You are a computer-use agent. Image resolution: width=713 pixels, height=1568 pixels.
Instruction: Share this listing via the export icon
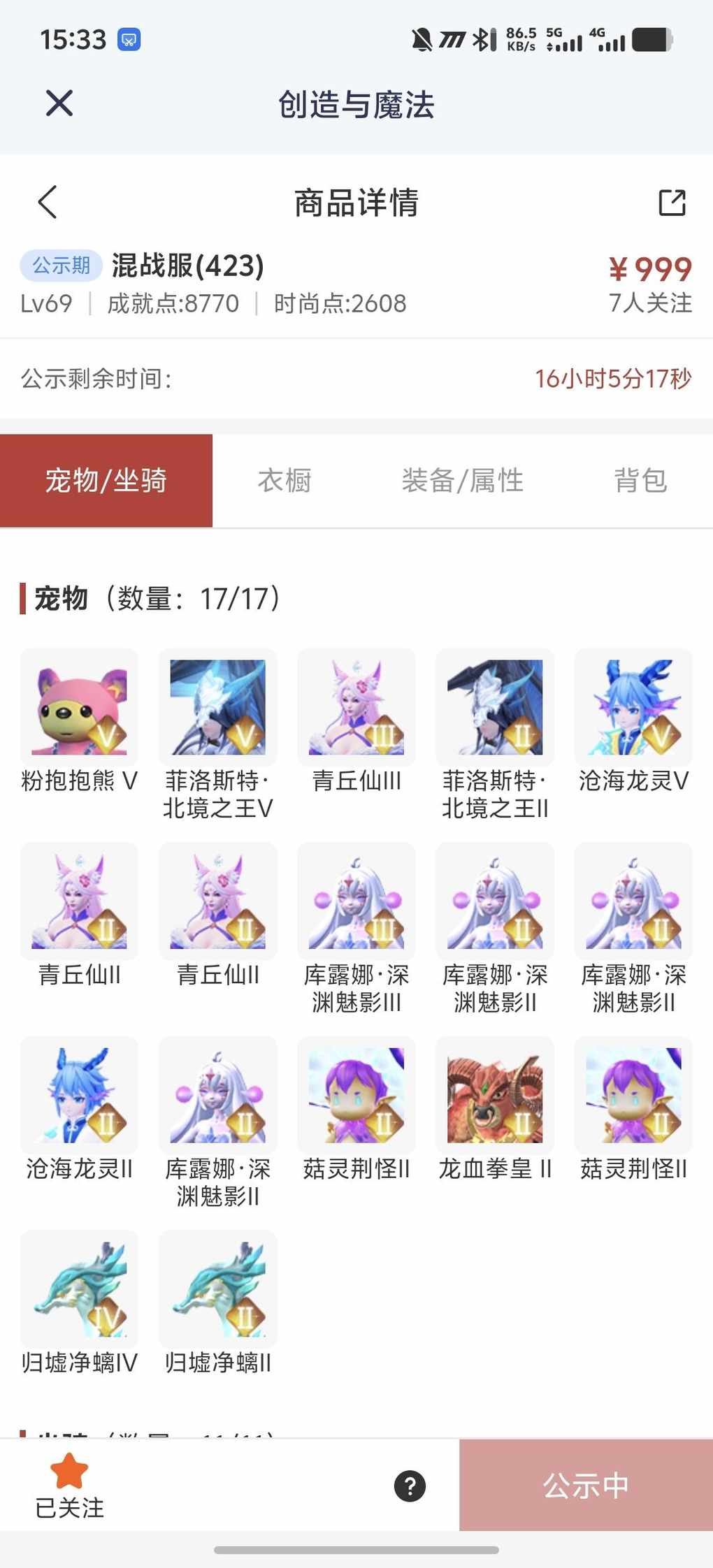pos(672,203)
